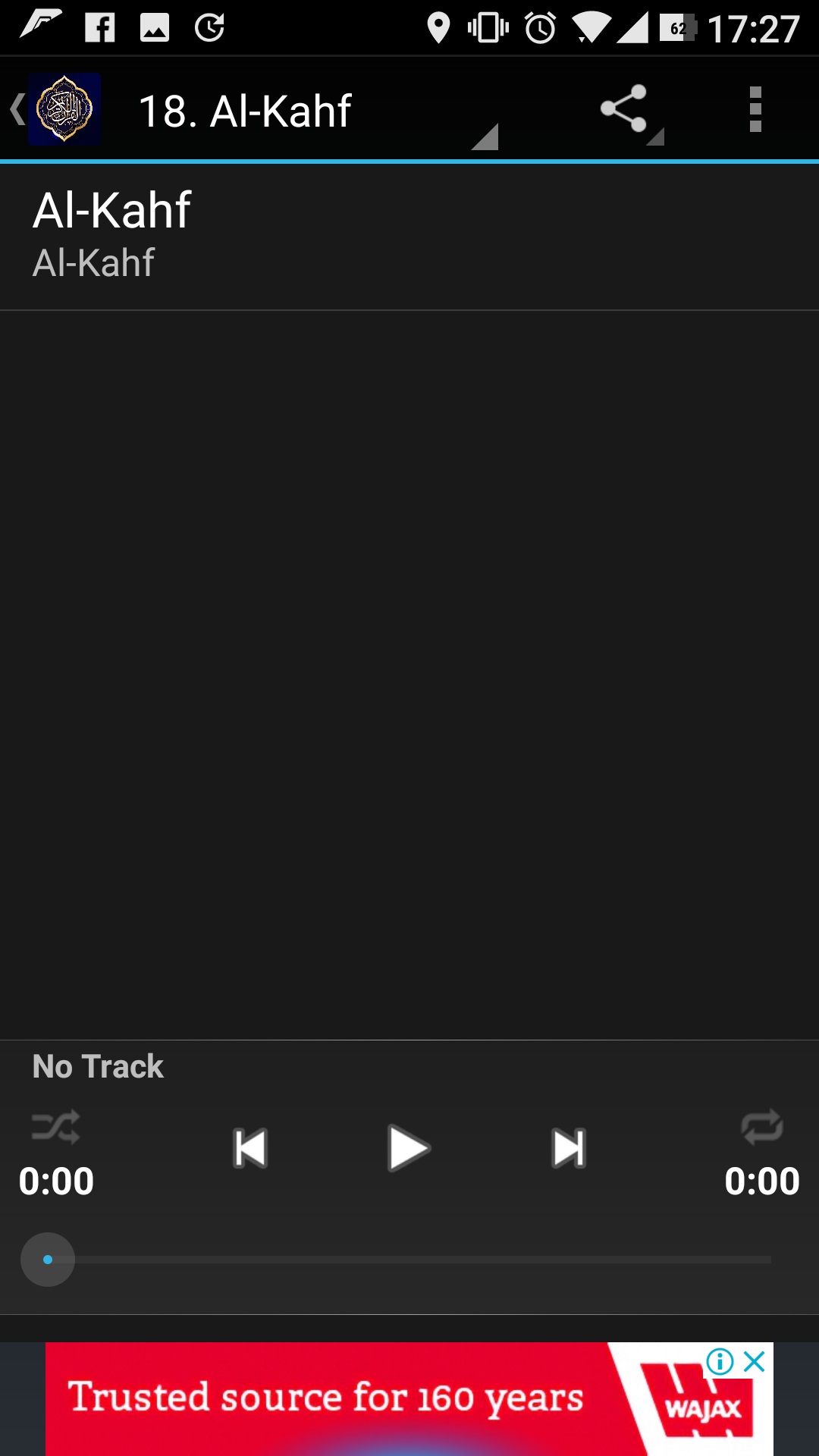This screenshot has width=819, height=1456.
Task: Skip to the previous track
Action: pos(250,1148)
